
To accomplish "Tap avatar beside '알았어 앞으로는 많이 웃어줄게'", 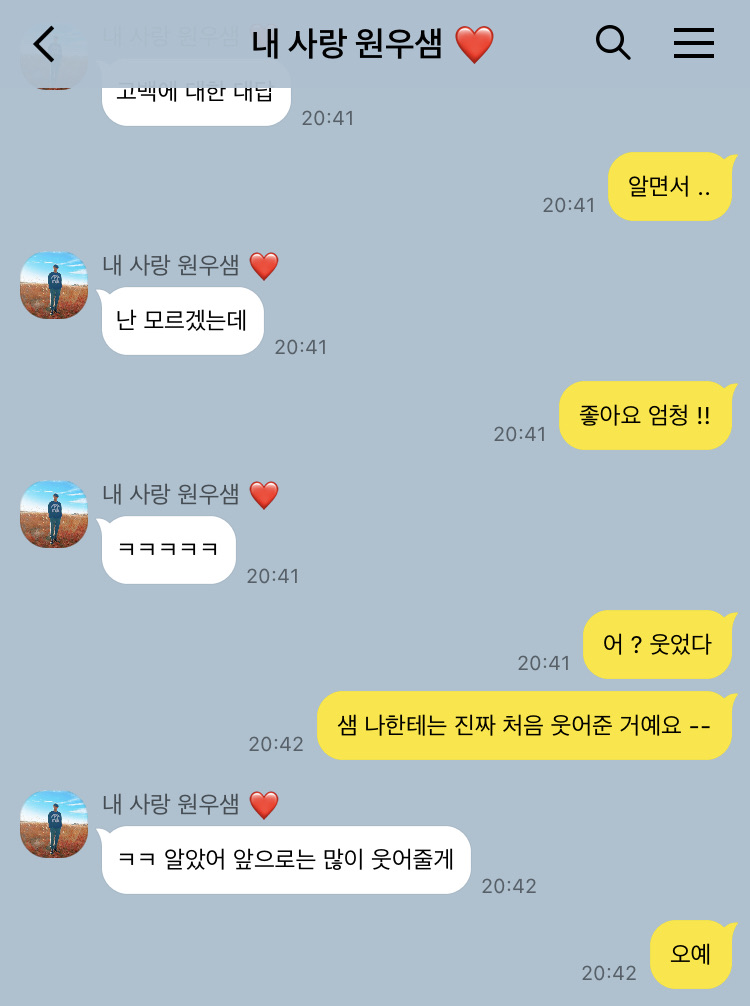I will (x=54, y=824).
